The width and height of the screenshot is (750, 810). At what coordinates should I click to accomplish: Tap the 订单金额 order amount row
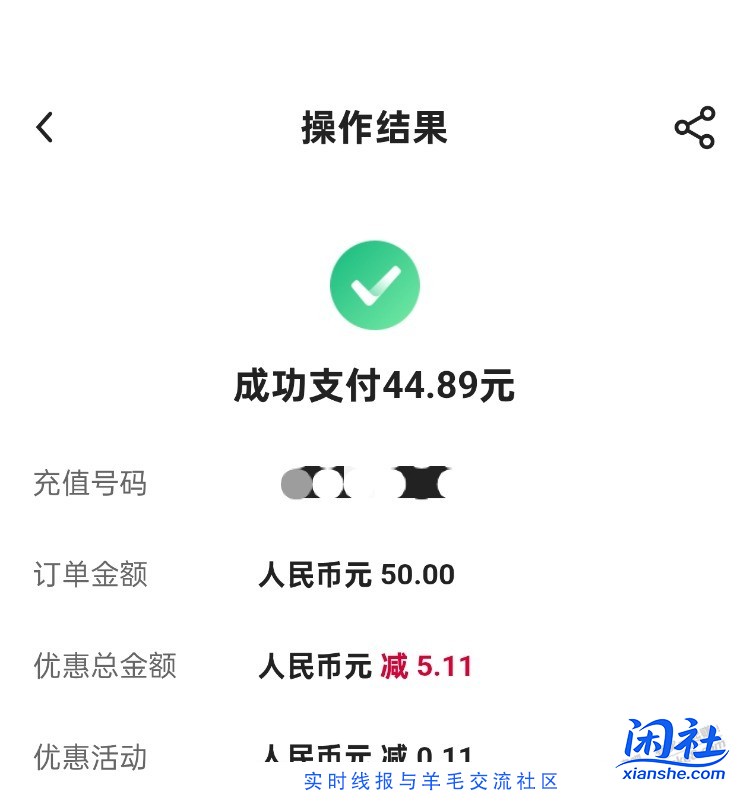tap(92, 575)
